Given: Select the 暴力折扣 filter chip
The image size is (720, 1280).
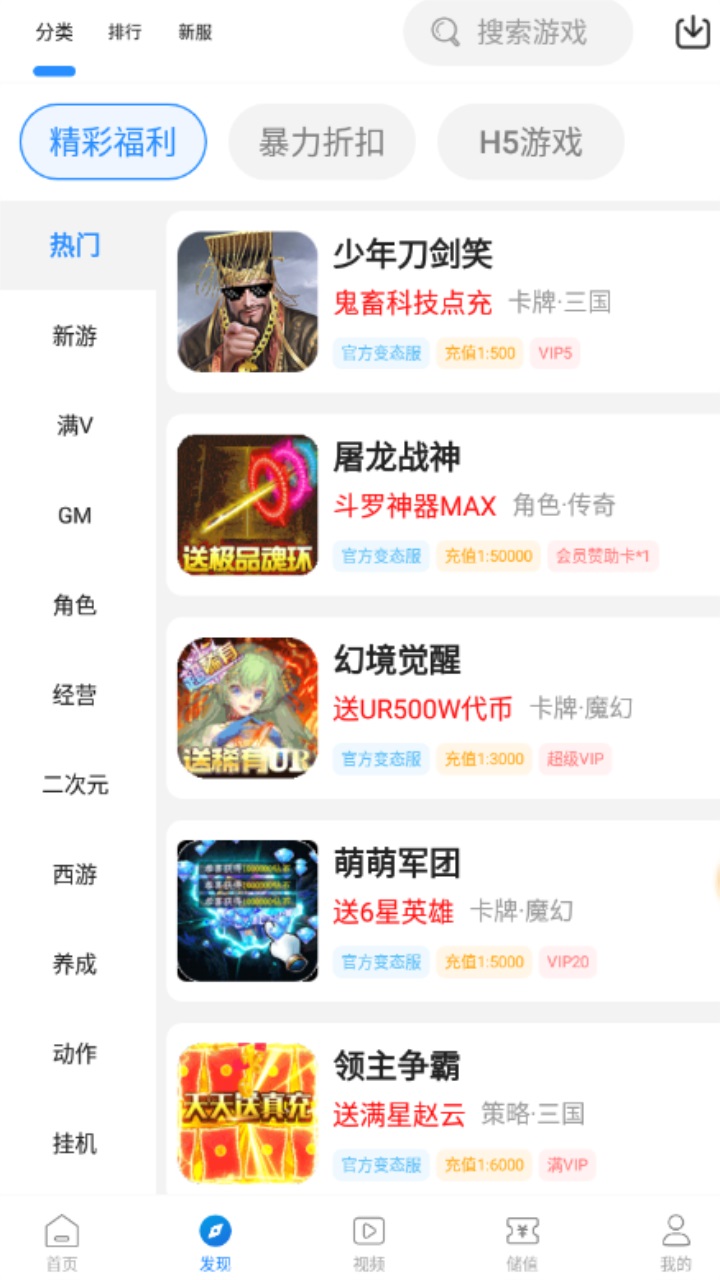Looking at the screenshot, I should [x=322, y=142].
